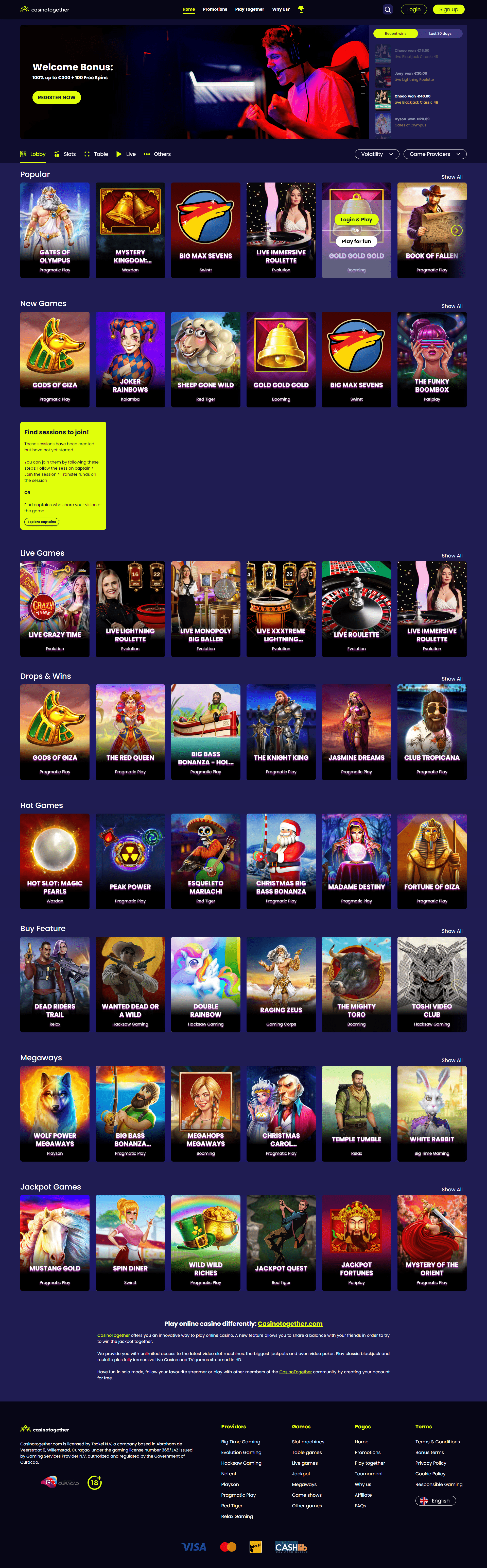Tap Play for fun on Gold Gold Gold

(x=356, y=242)
